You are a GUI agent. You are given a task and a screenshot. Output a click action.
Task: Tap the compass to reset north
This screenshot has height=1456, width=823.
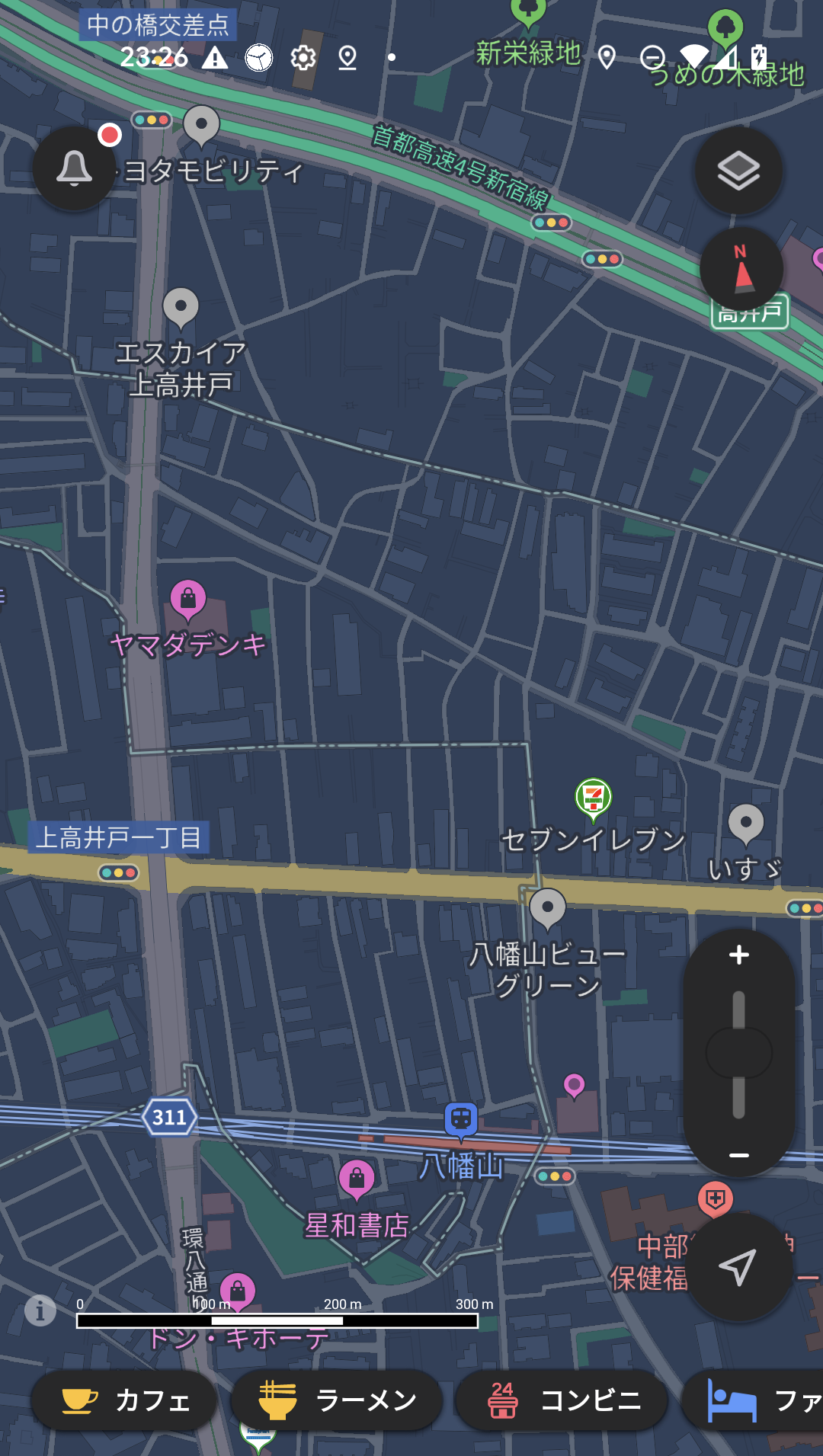coord(741,268)
